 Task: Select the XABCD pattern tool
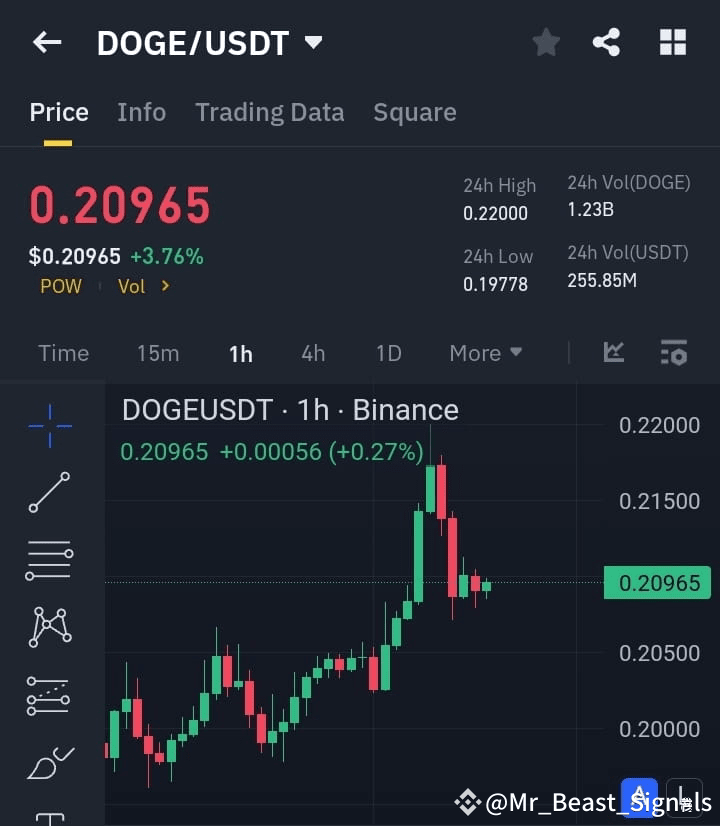point(48,625)
